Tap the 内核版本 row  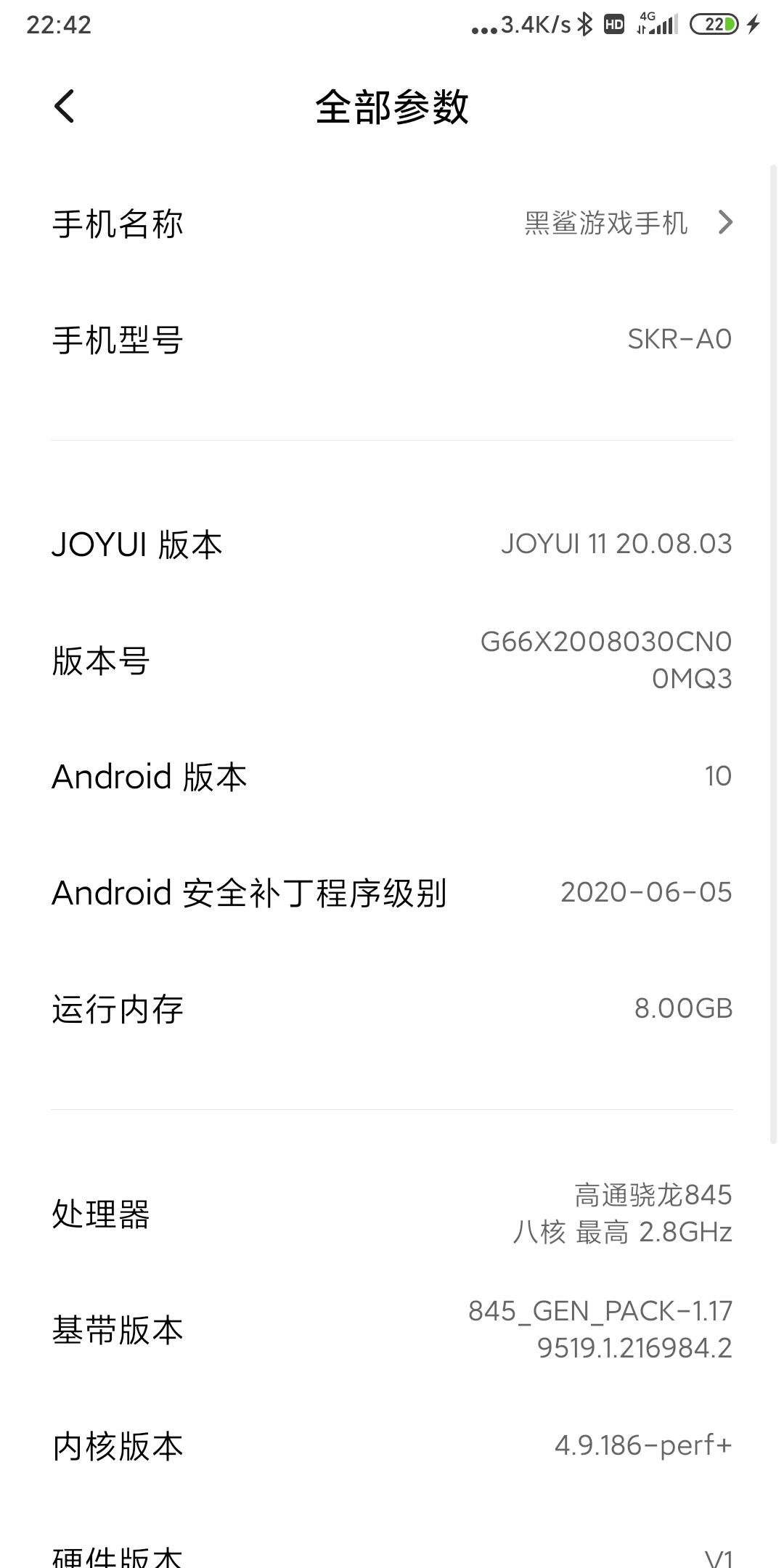[392, 1446]
